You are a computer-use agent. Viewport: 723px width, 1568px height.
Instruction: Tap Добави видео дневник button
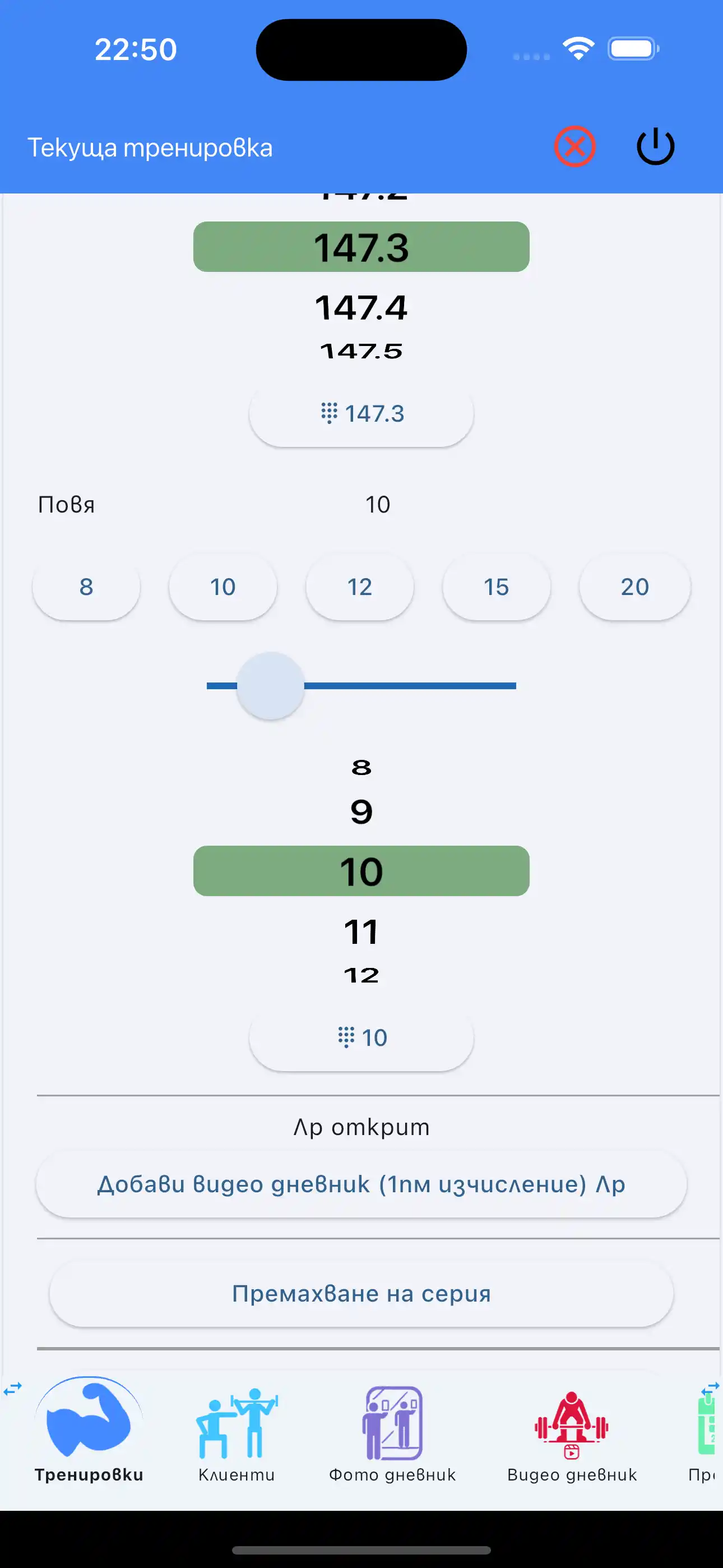361,1184
